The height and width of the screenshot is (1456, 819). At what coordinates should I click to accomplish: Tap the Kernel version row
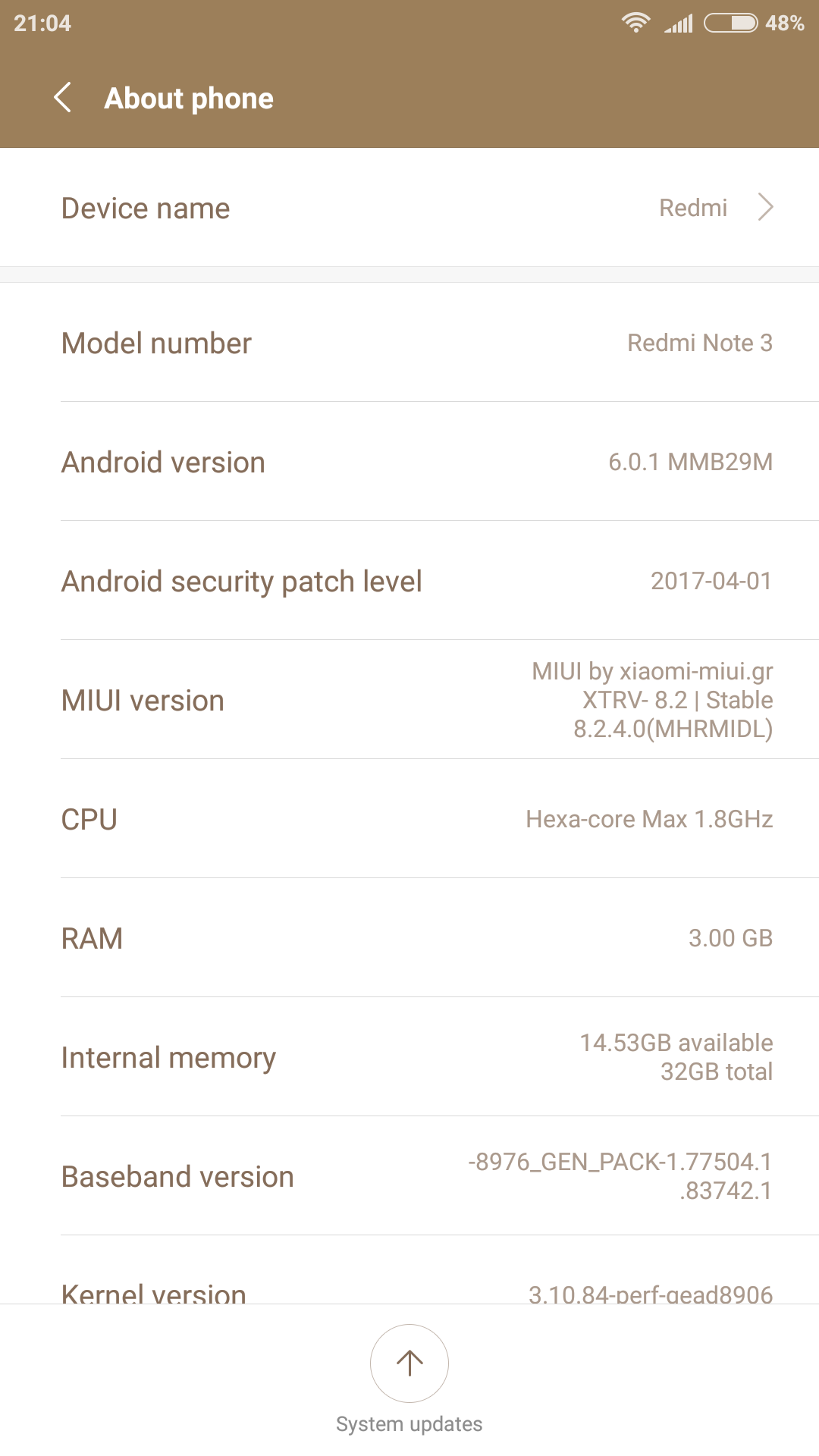click(x=409, y=1271)
